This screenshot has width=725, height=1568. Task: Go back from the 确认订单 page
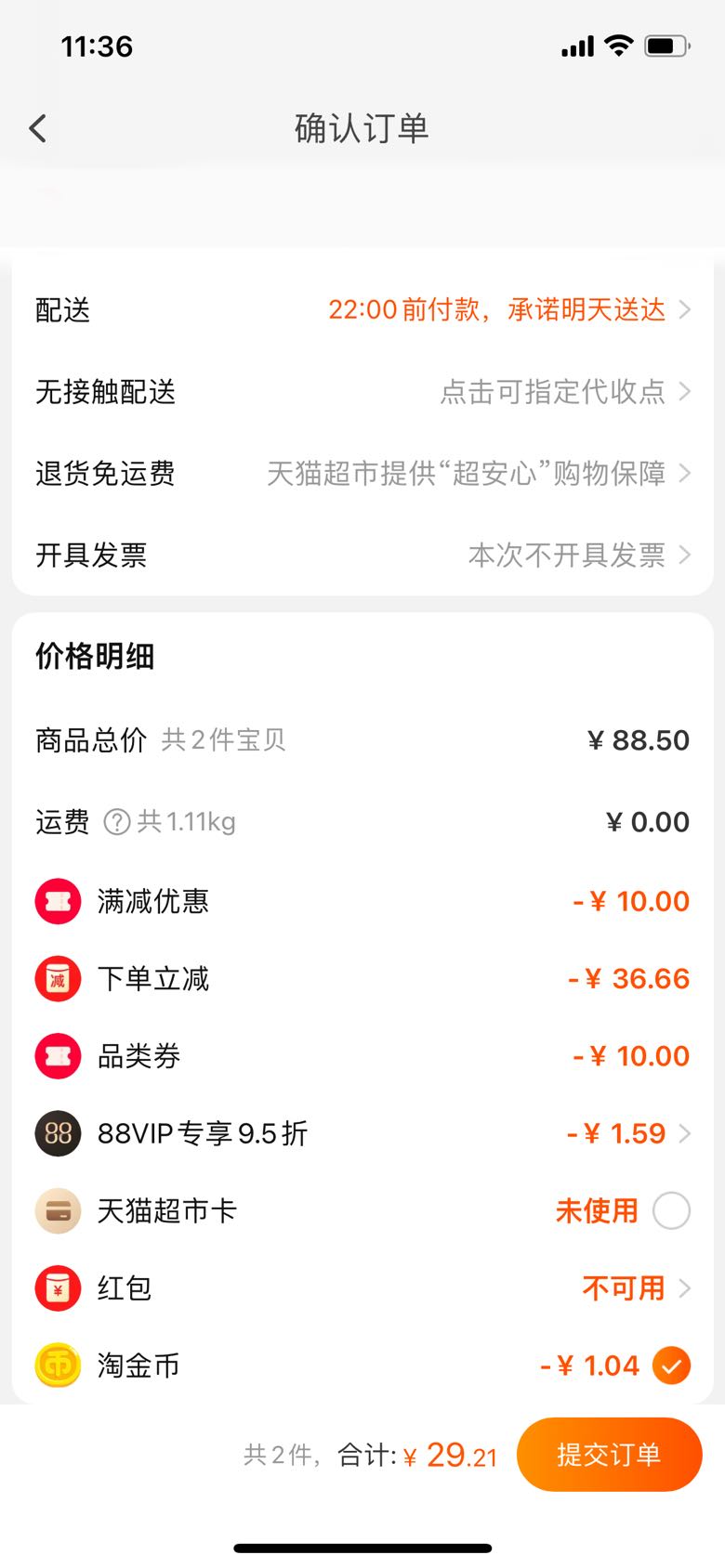38,128
